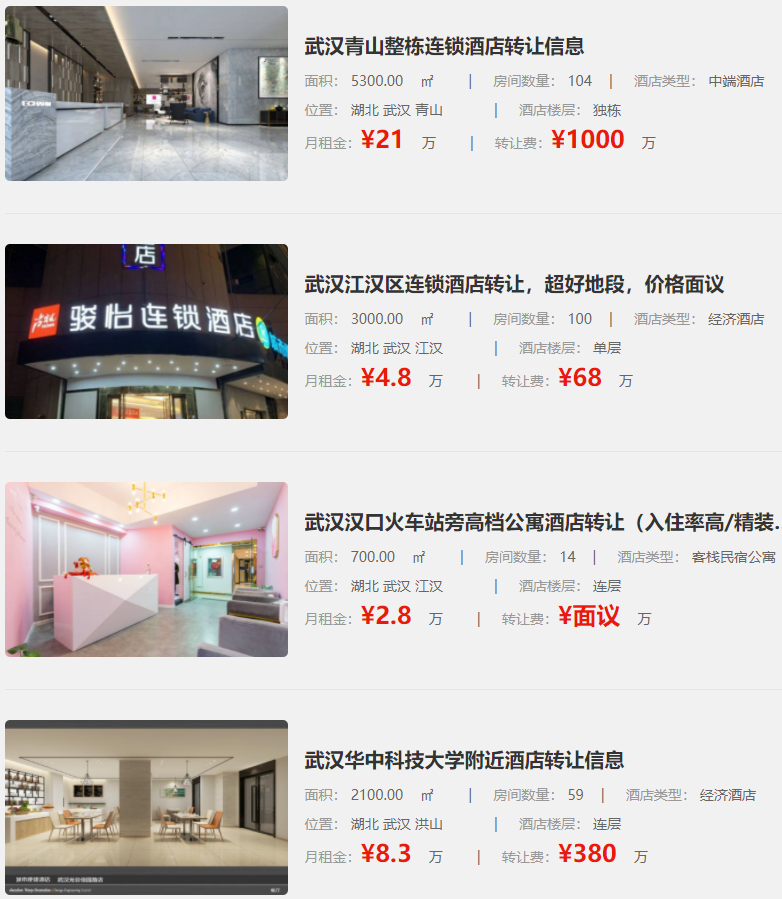Select the 武汉华中科技大学附近酒店转让信息 listing
This screenshot has height=899, width=782.
coord(464,760)
